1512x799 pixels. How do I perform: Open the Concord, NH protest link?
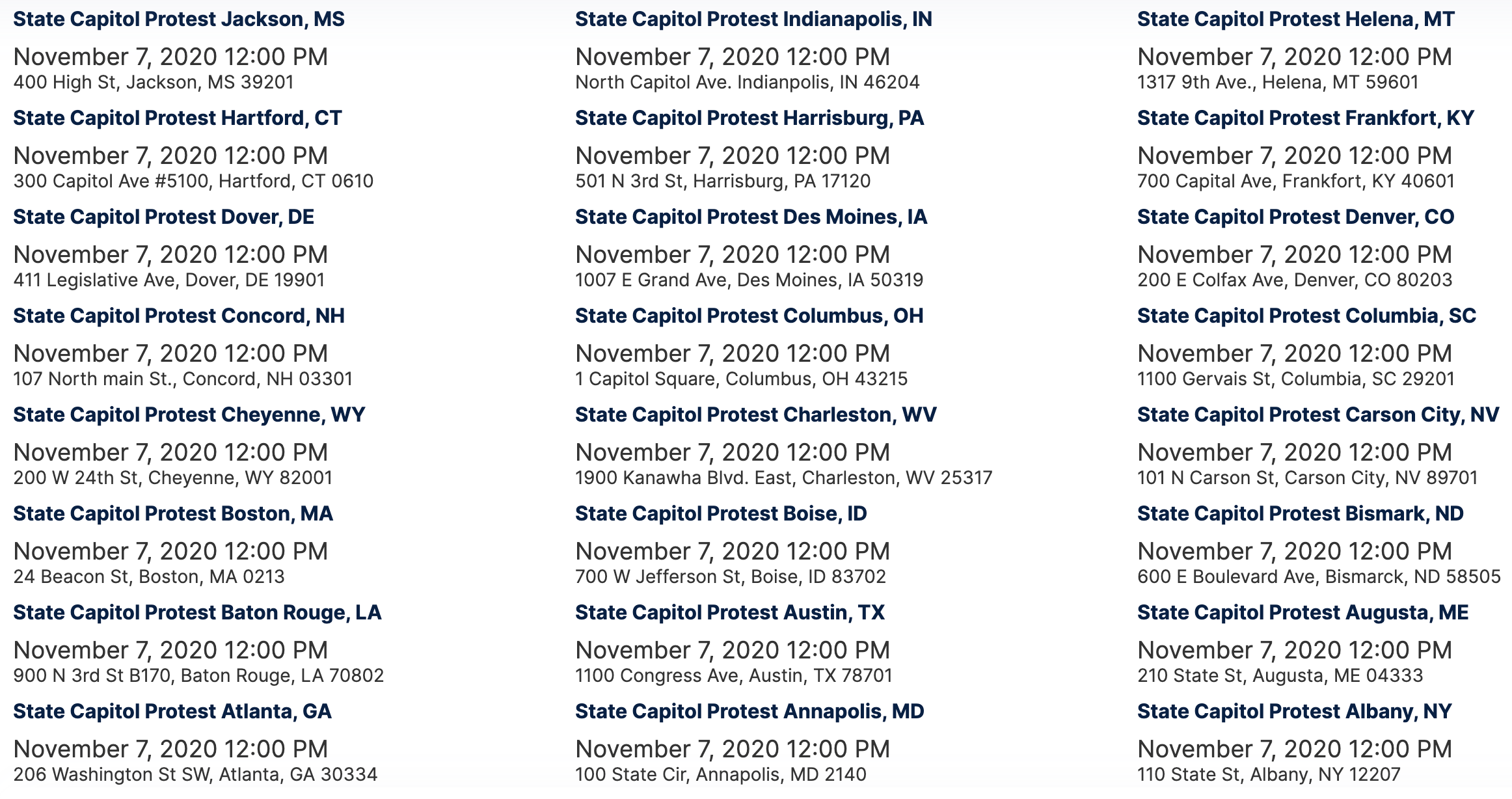179,316
